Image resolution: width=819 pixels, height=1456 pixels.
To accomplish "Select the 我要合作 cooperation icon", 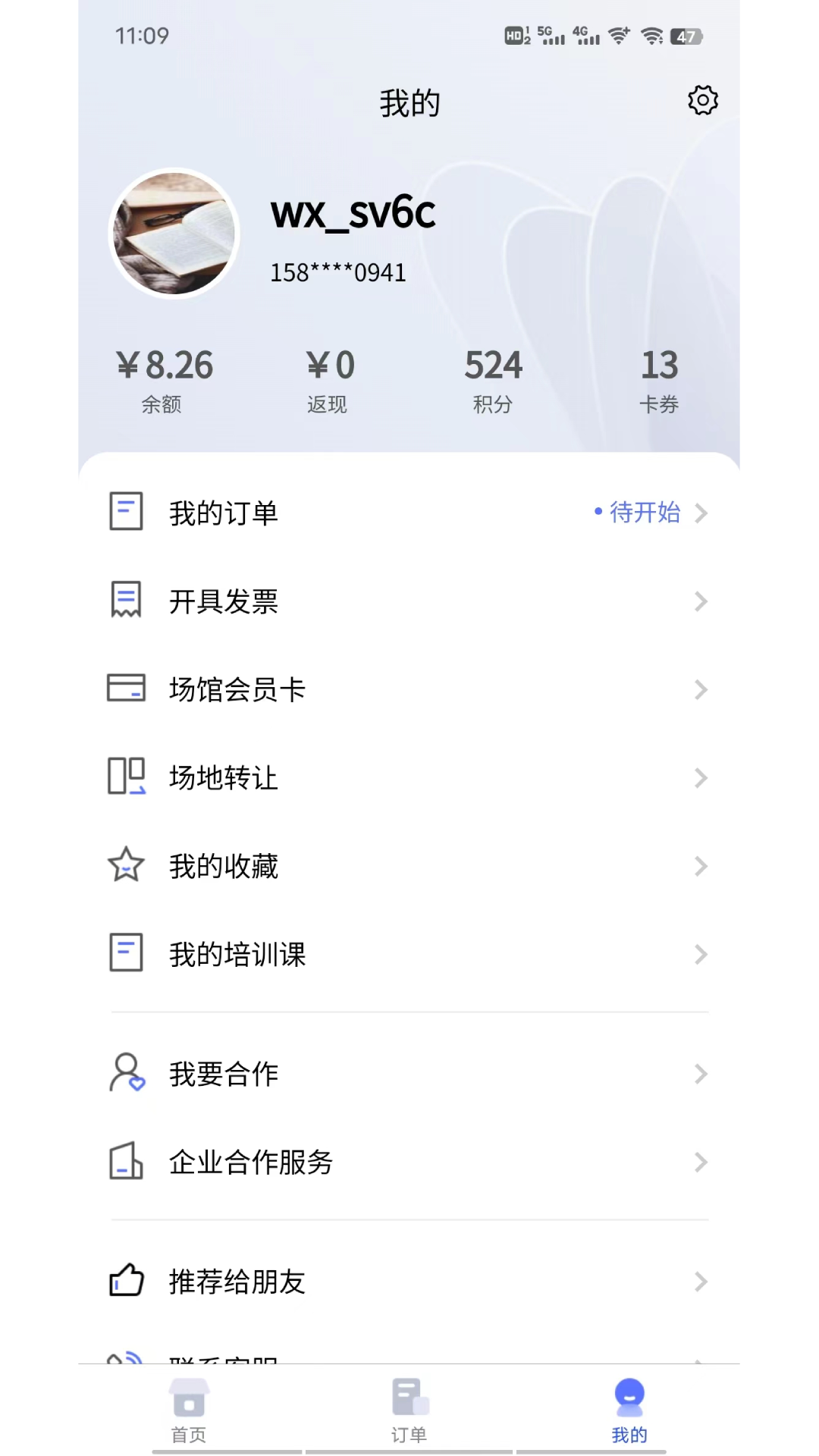I will coord(126,1074).
